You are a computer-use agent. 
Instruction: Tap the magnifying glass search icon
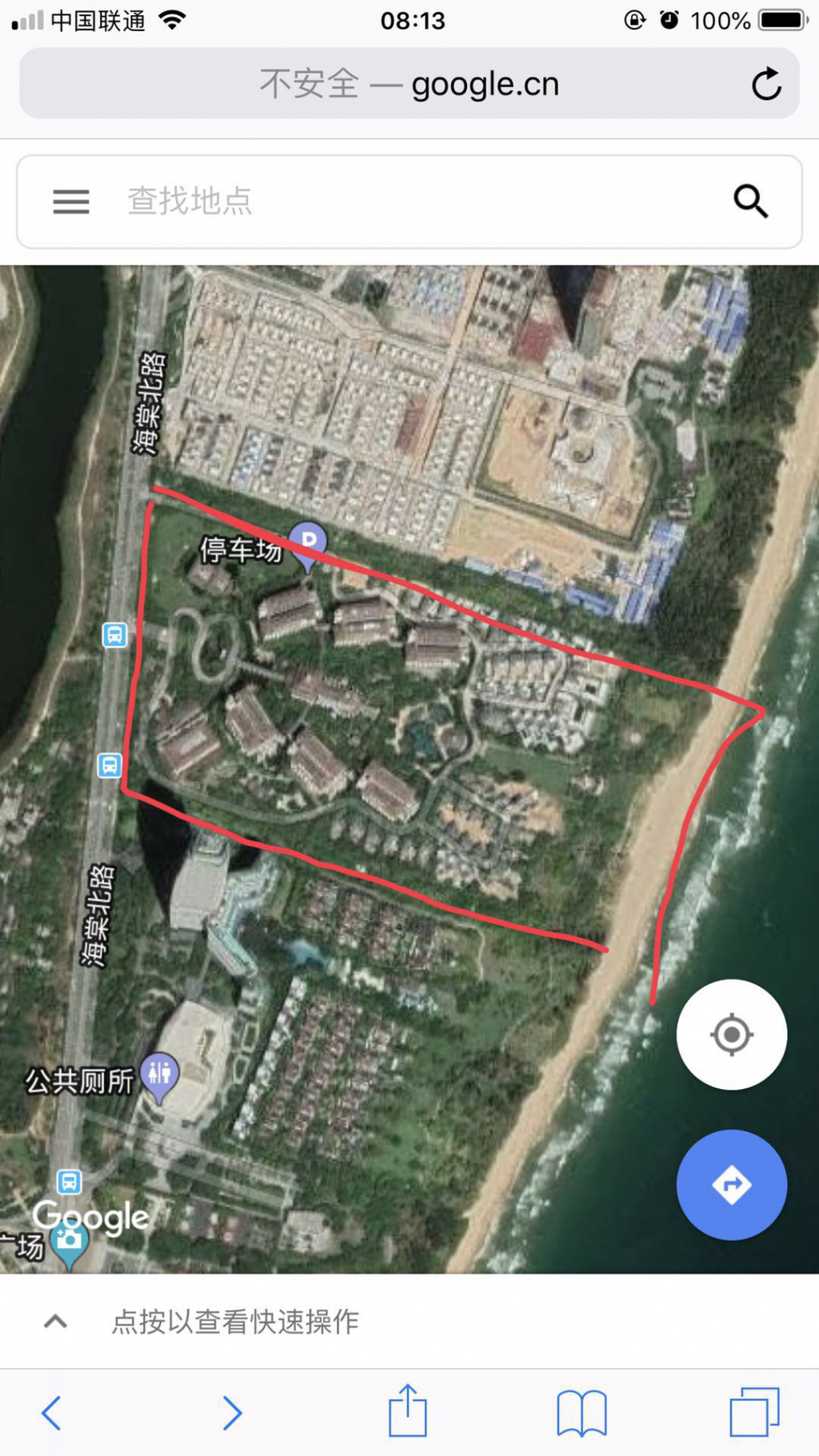tap(751, 201)
